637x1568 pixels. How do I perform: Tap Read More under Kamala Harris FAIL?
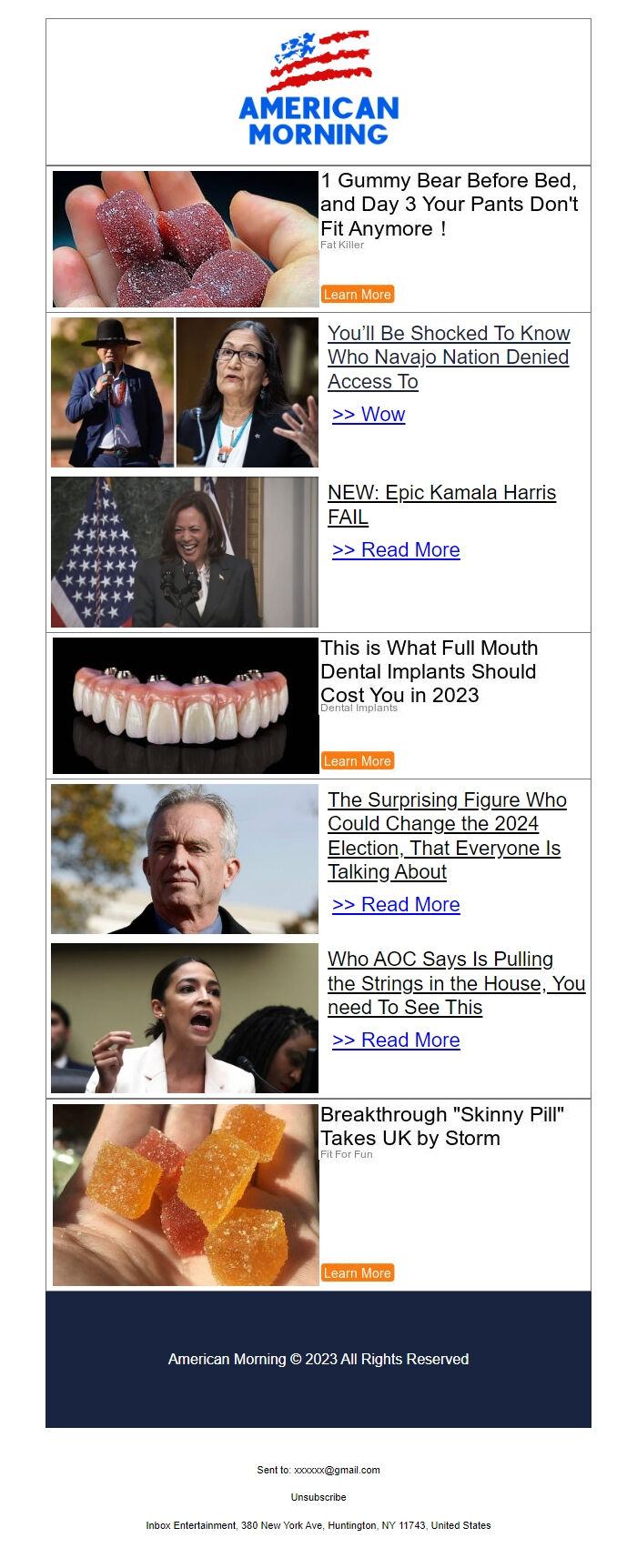396,550
